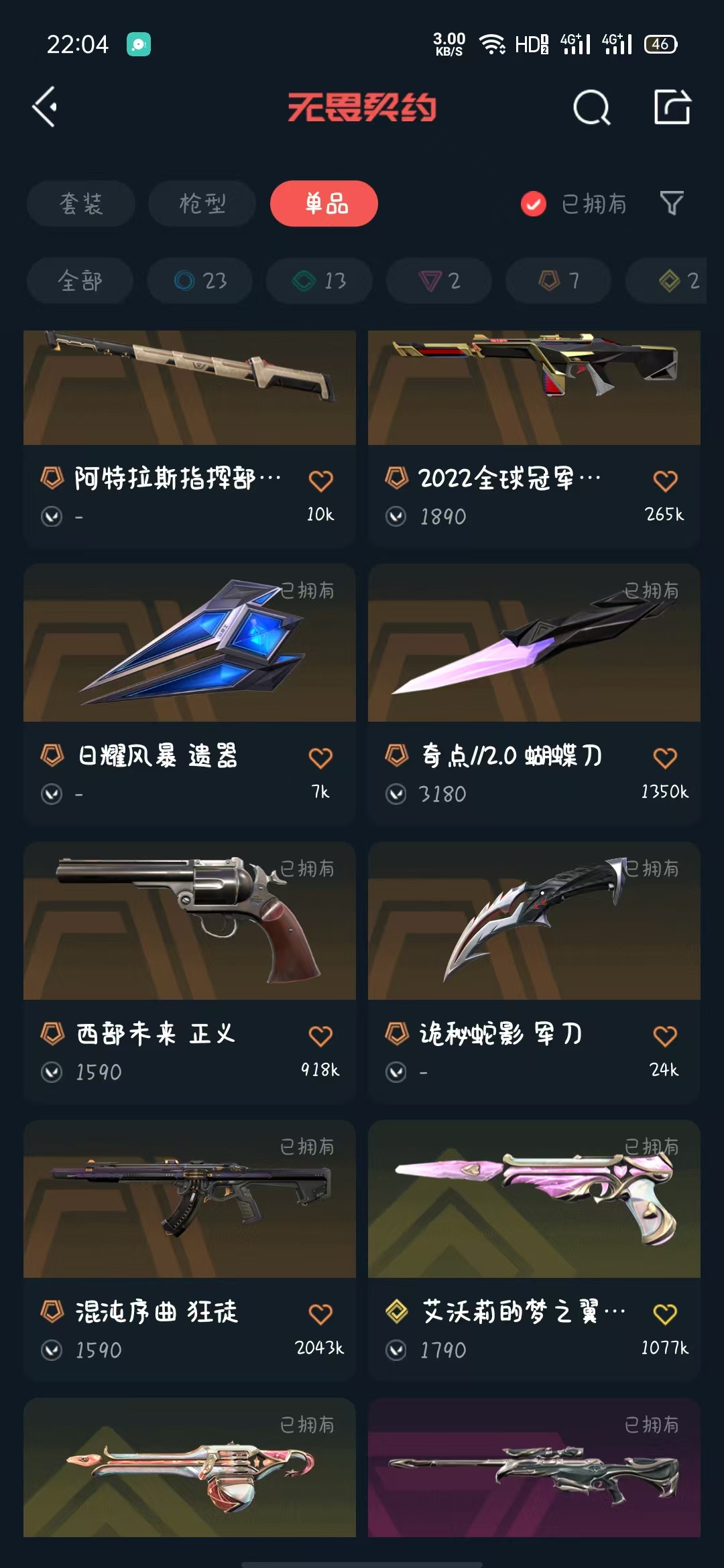Go back using the arrow icon
724x1568 pixels.
(45, 107)
